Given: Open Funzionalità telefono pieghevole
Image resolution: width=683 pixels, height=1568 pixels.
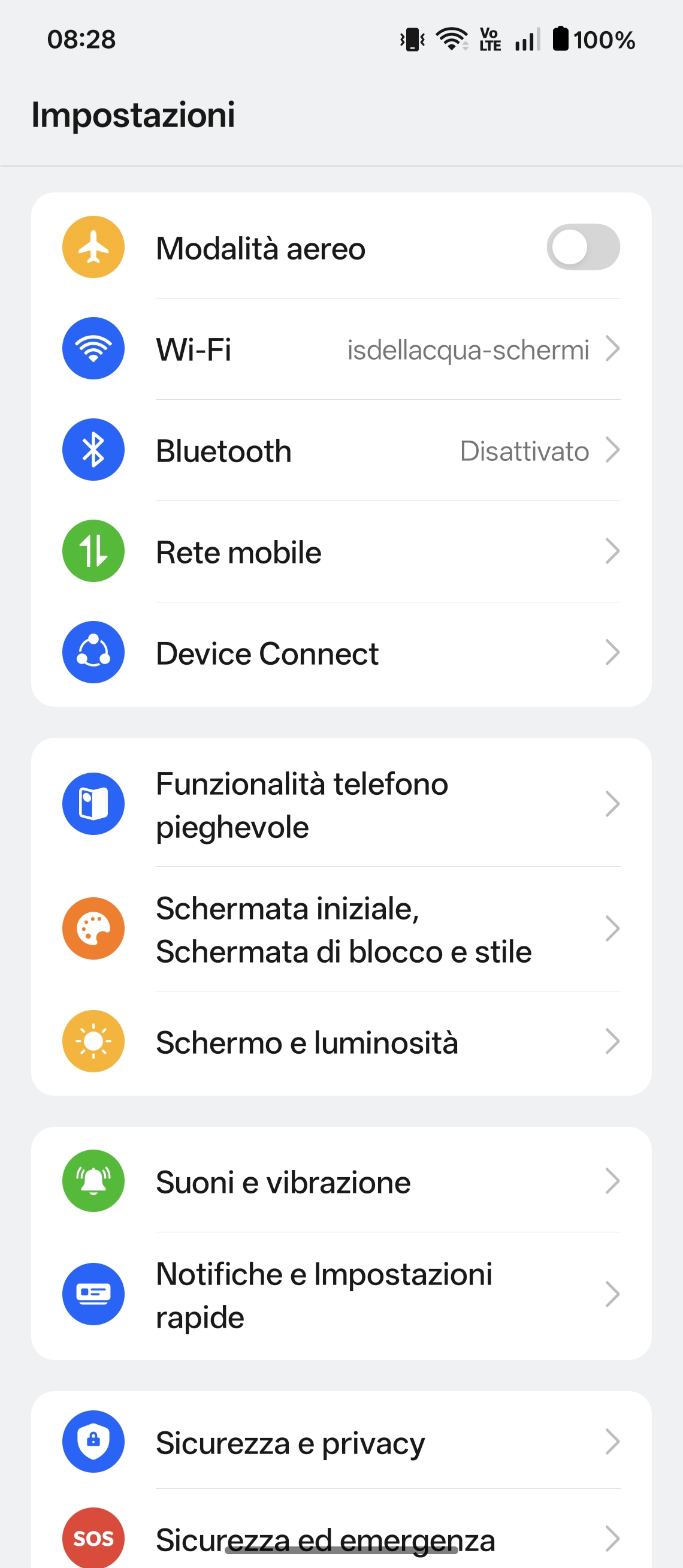Looking at the screenshot, I should pyautogui.click(x=340, y=805).
